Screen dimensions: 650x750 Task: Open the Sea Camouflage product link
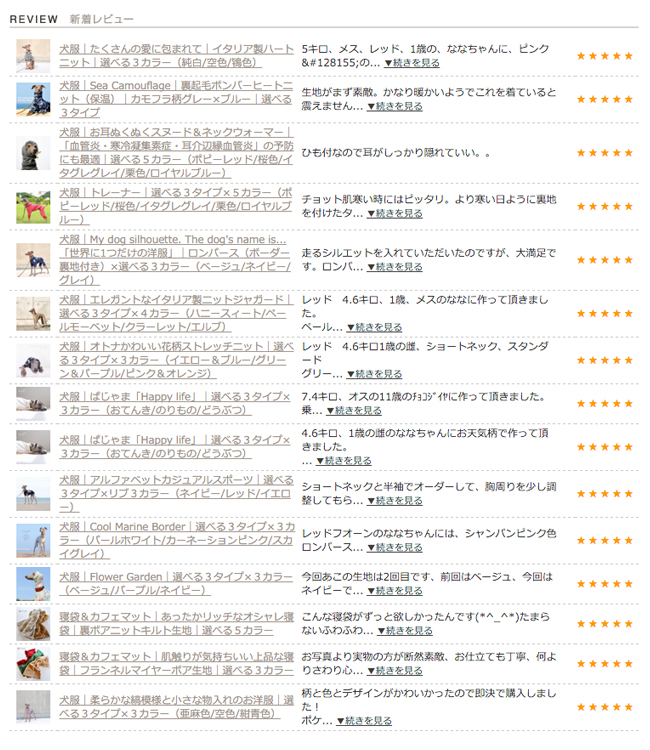[175, 99]
